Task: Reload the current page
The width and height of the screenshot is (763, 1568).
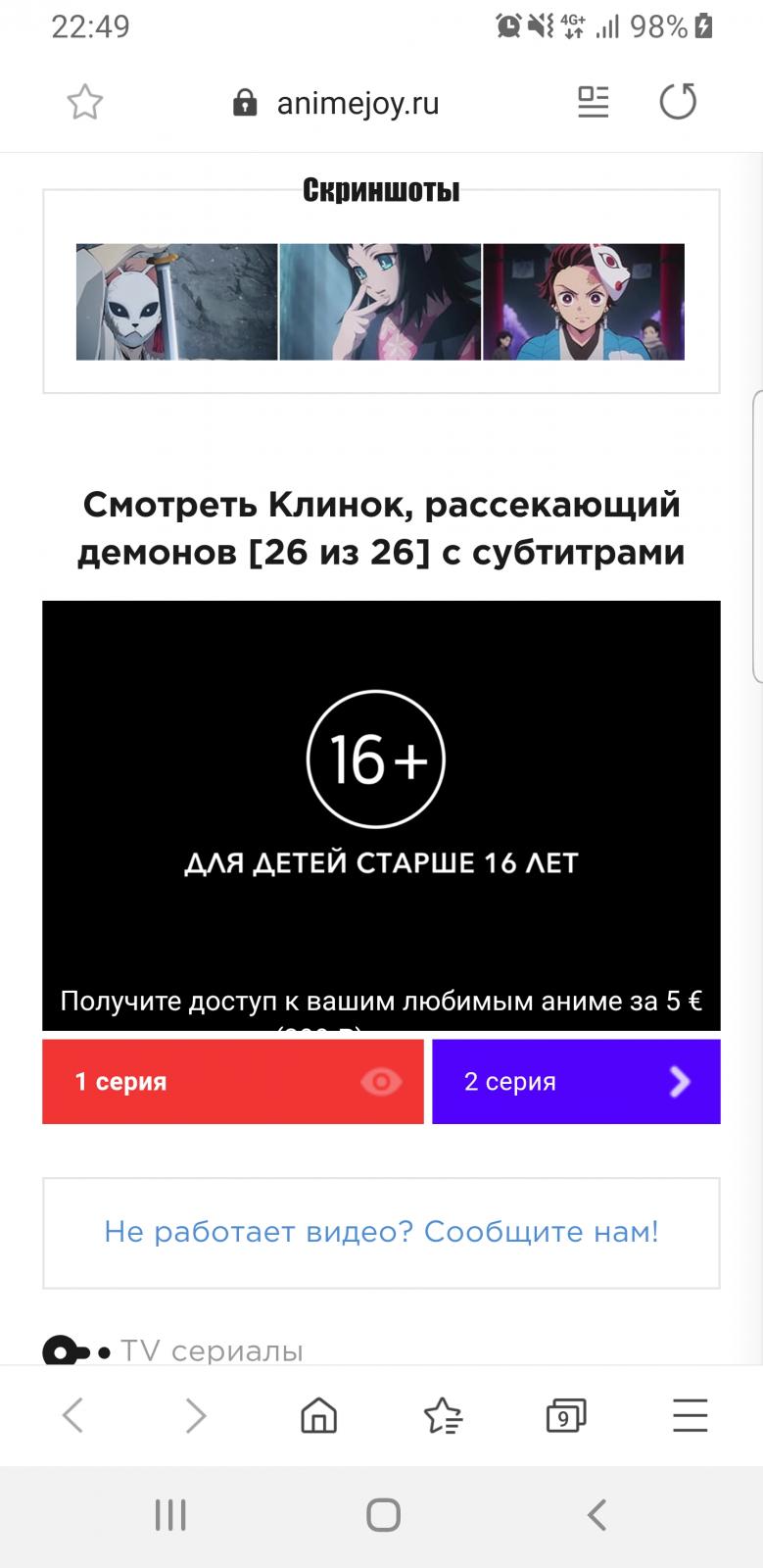Action: pos(678,102)
